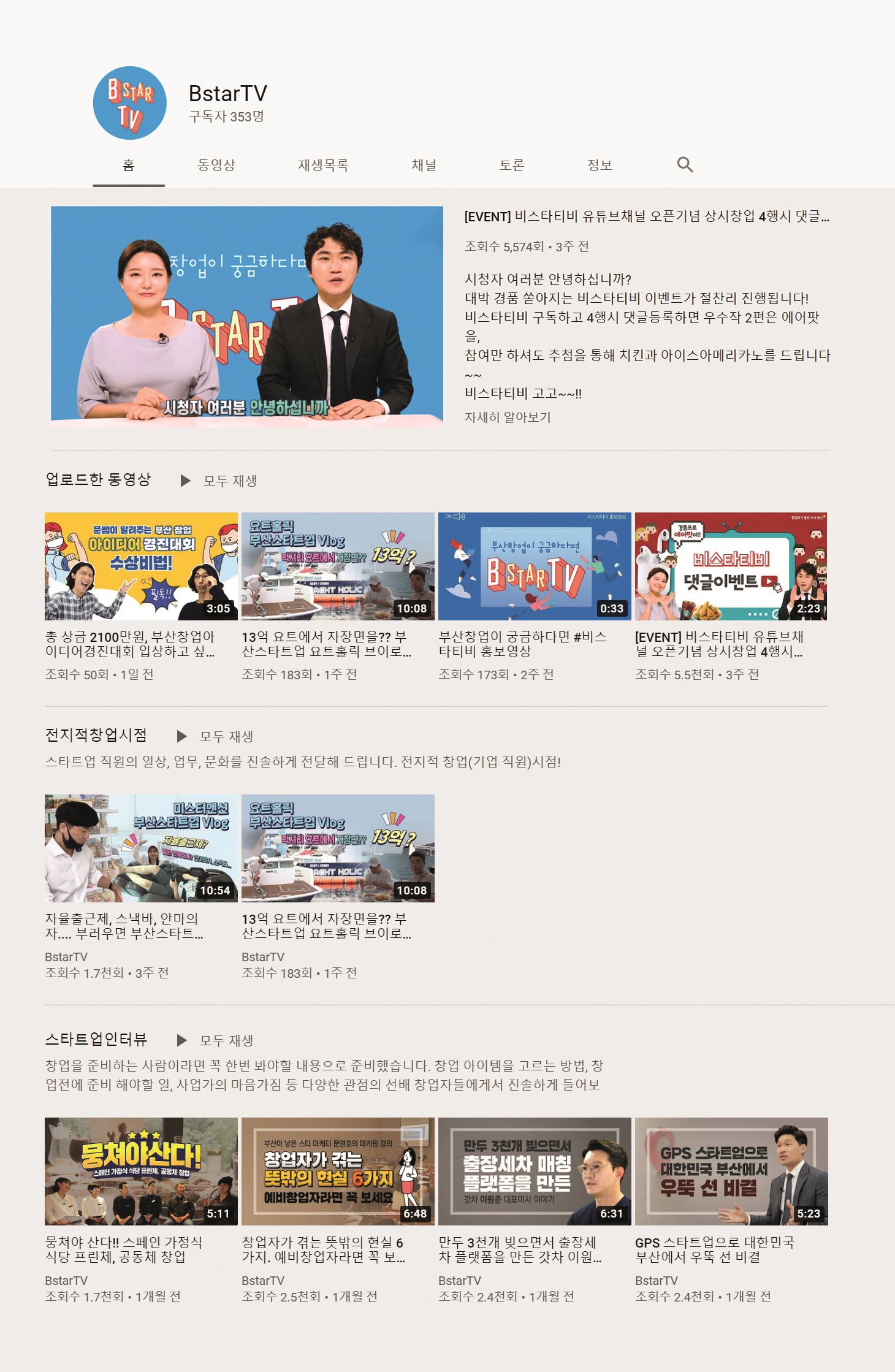The width and height of the screenshot is (895, 1372).
Task: Open the 뭉쳐야 산다 스페인 가정식 video
Action: [x=141, y=1171]
